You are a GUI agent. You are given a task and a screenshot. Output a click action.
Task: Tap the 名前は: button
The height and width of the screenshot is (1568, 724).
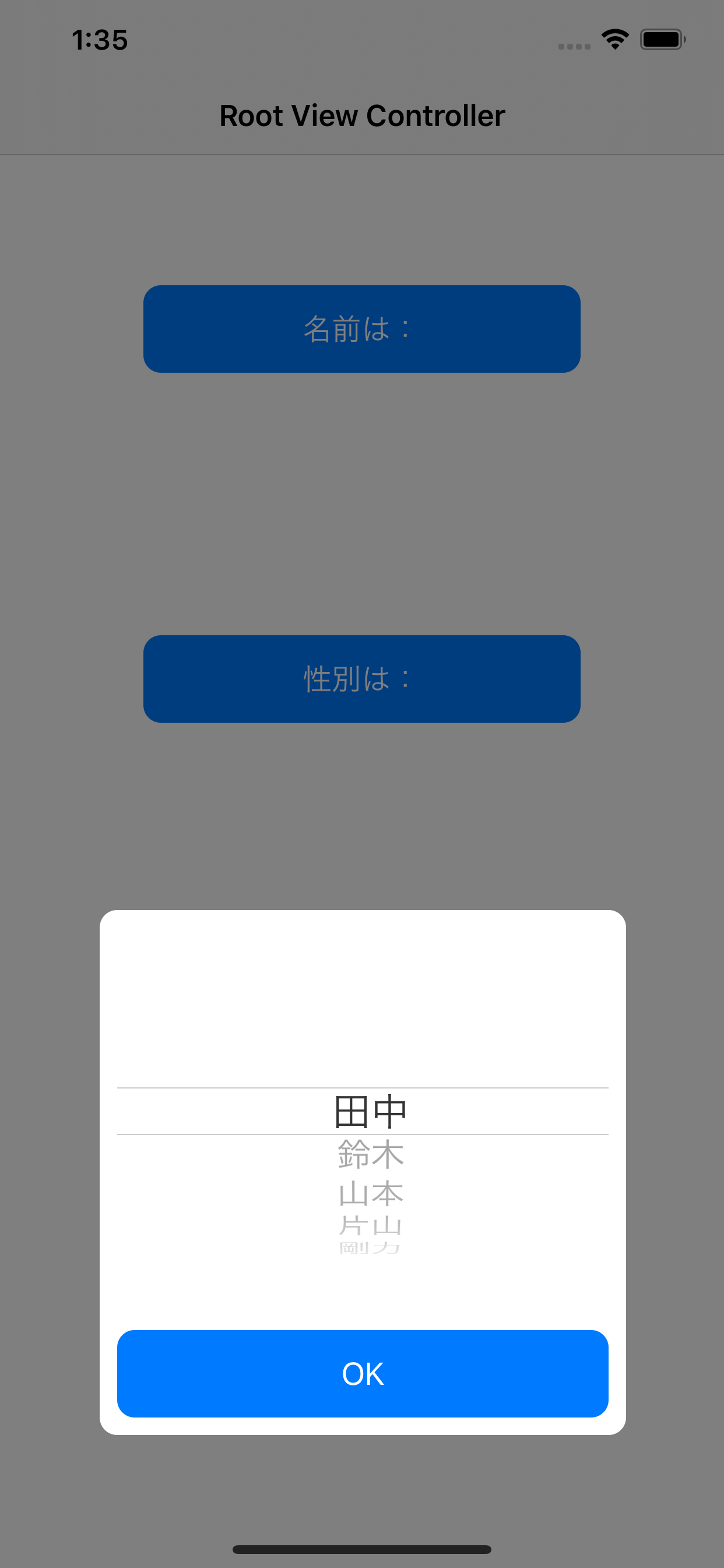point(361,328)
